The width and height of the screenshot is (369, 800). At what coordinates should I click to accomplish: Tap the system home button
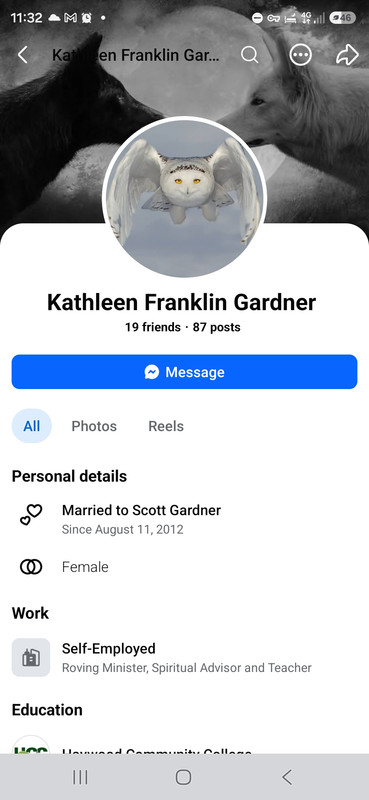click(183, 777)
